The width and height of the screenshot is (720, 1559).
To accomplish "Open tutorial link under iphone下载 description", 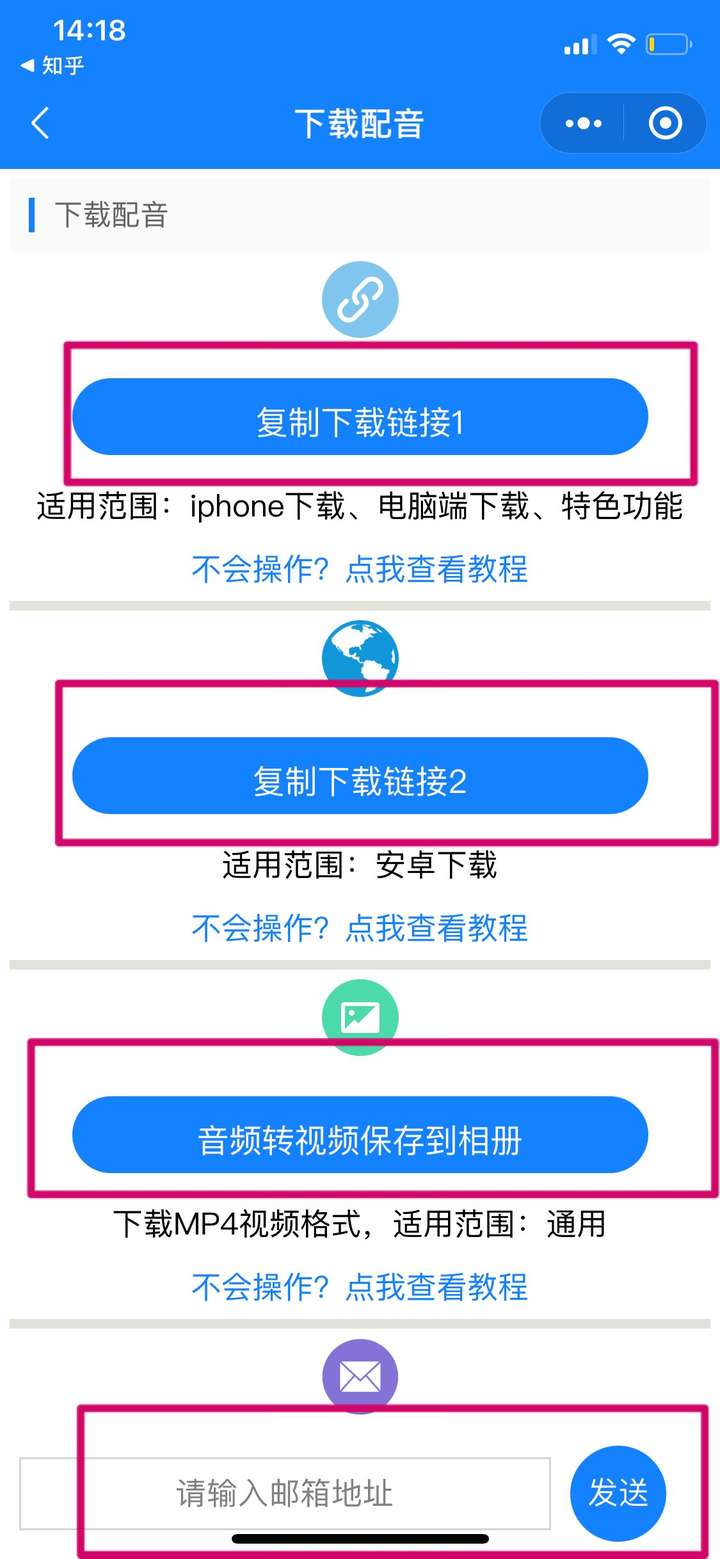I will coord(360,569).
